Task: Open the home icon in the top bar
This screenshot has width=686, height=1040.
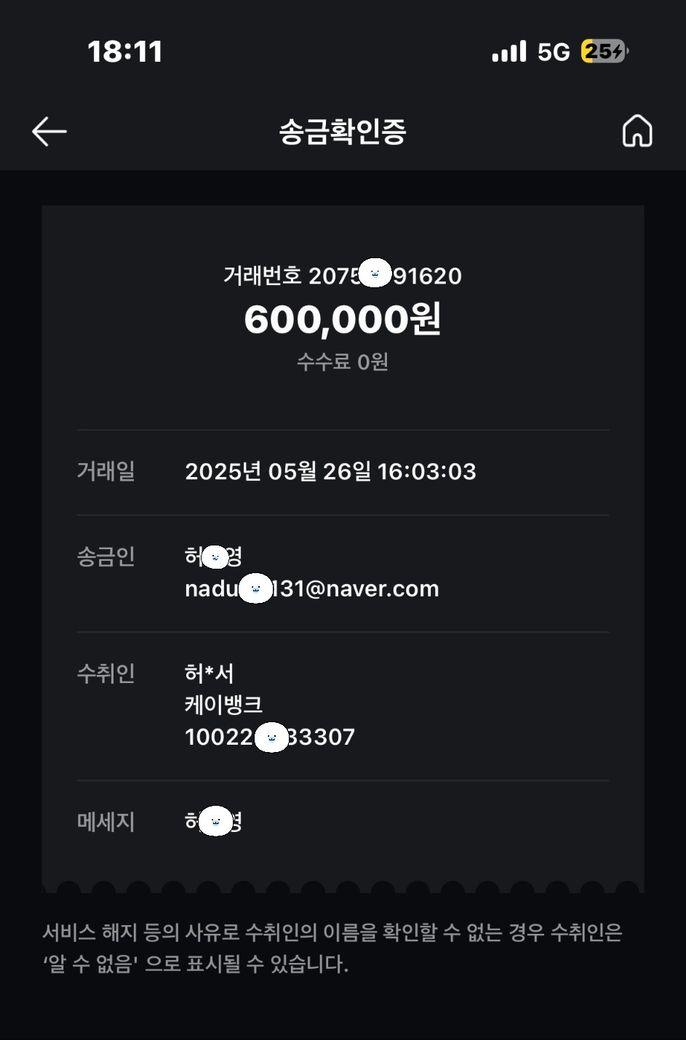Action: [x=637, y=131]
